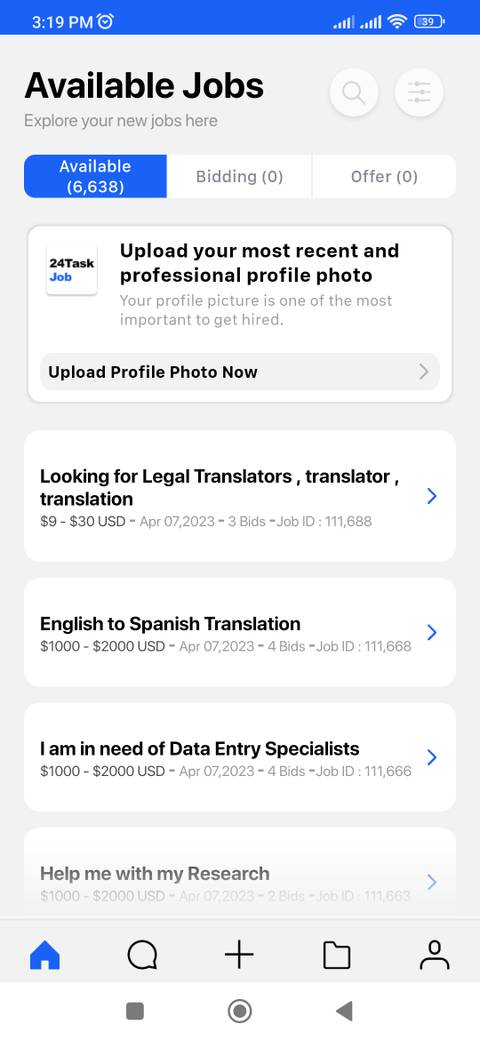
Task: Switch to the Bidding (0) tab
Action: (239, 176)
